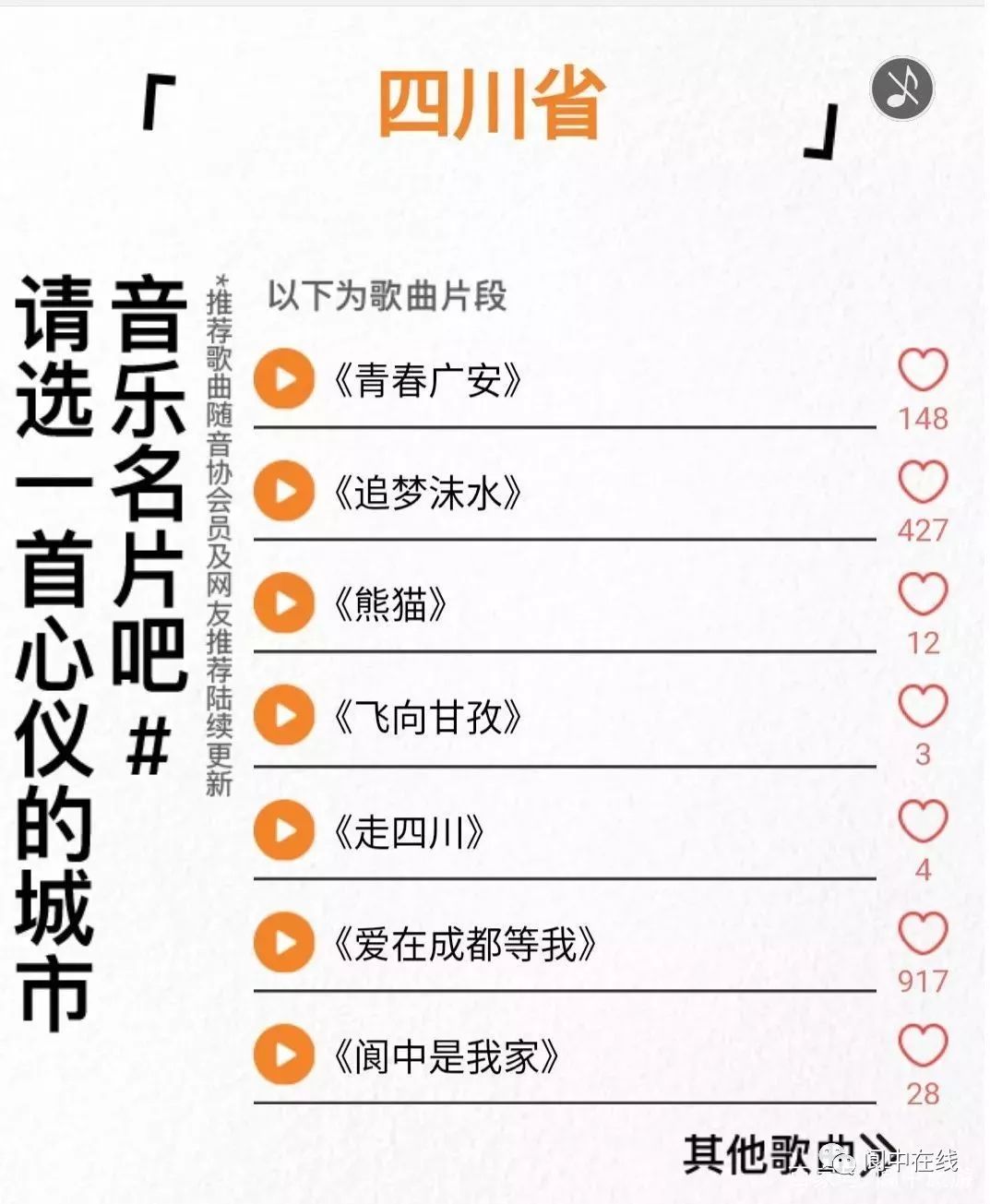Play the clip of 《飞向甘孜》
Viewport: 990px width, 1204px height.
pos(283,715)
